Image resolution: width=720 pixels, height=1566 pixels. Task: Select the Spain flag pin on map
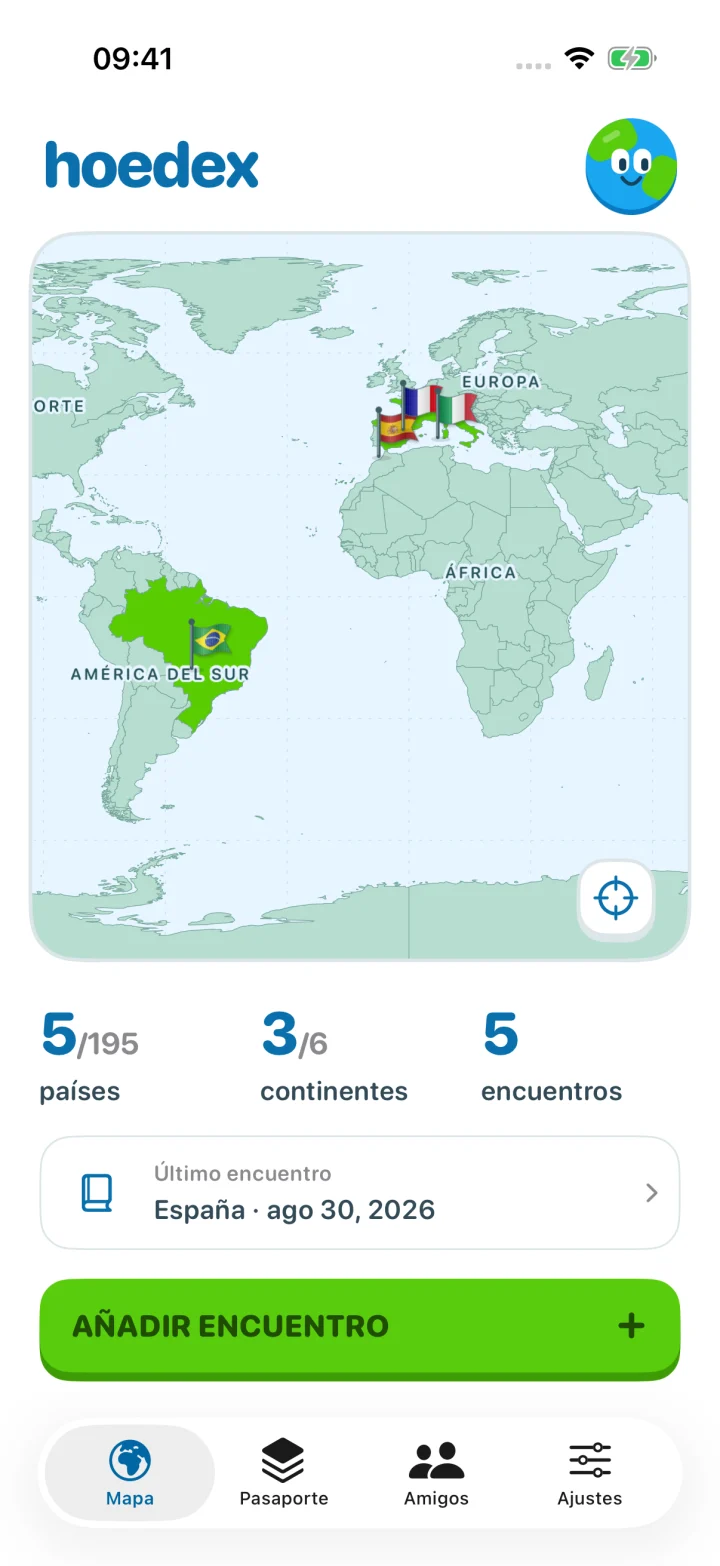395,430
